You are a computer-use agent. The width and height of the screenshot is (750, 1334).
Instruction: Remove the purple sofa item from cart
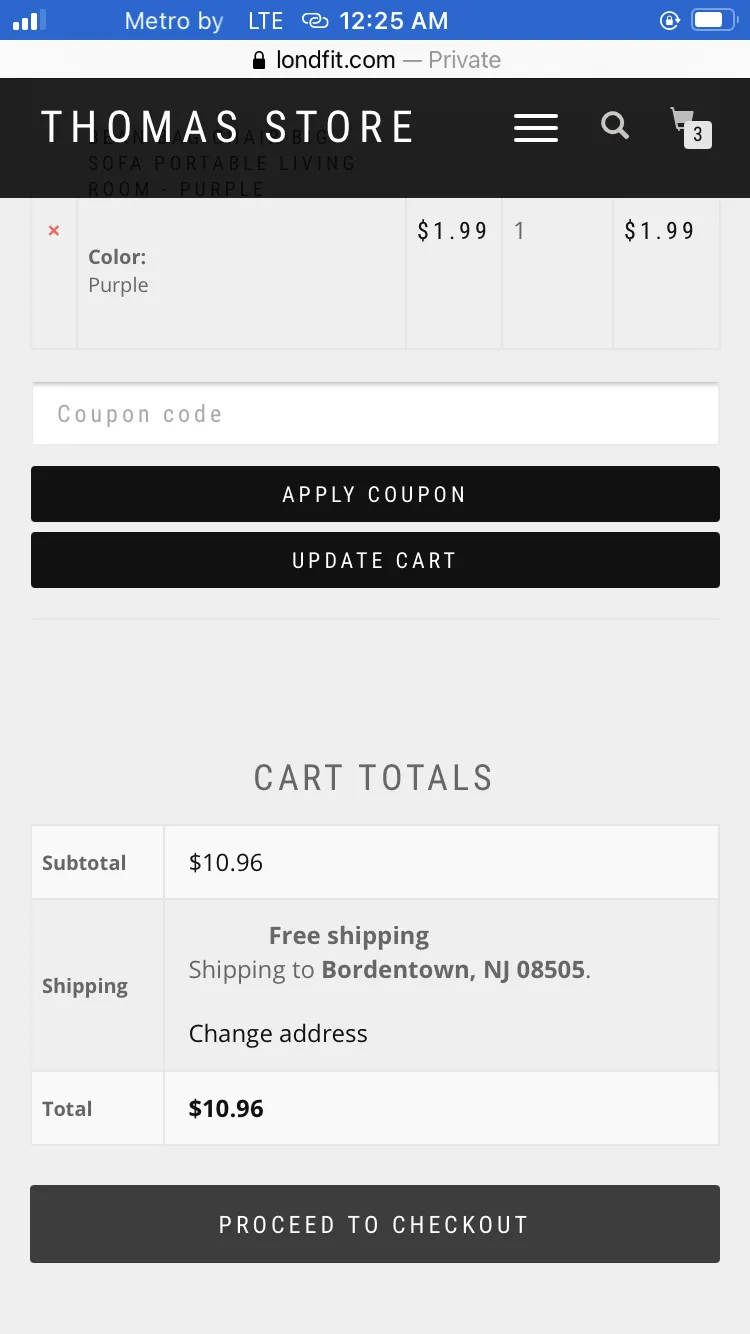[54, 231]
